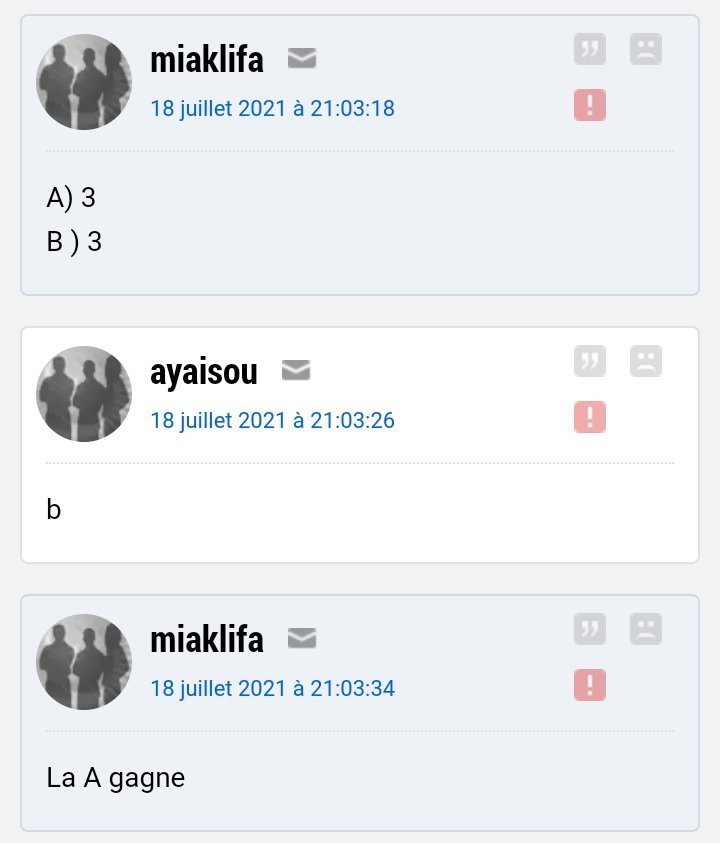The image size is (720, 843).
Task: Report the "La A gagne" post
Action: [x=590, y=685]
